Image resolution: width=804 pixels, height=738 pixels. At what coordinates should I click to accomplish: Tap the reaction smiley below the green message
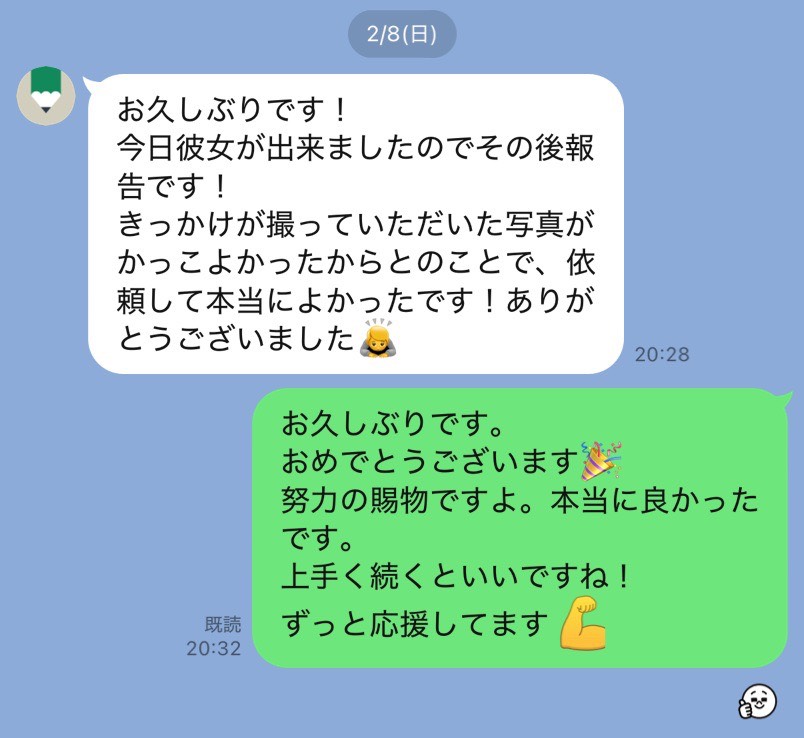(757, 702)
